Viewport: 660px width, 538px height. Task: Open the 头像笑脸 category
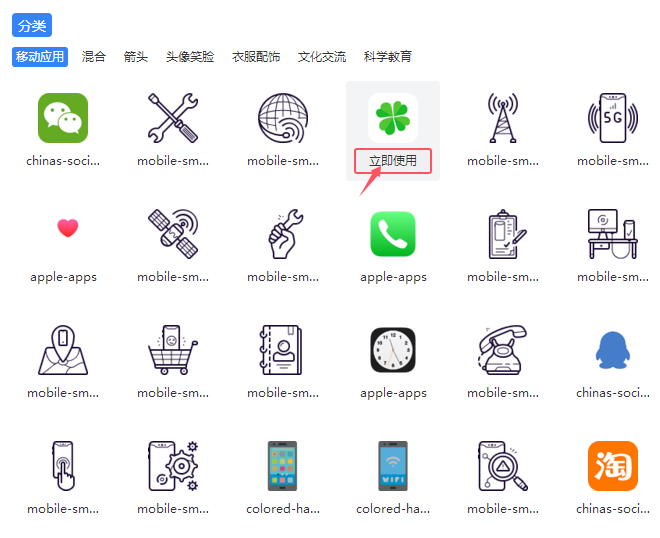(190, 57)
